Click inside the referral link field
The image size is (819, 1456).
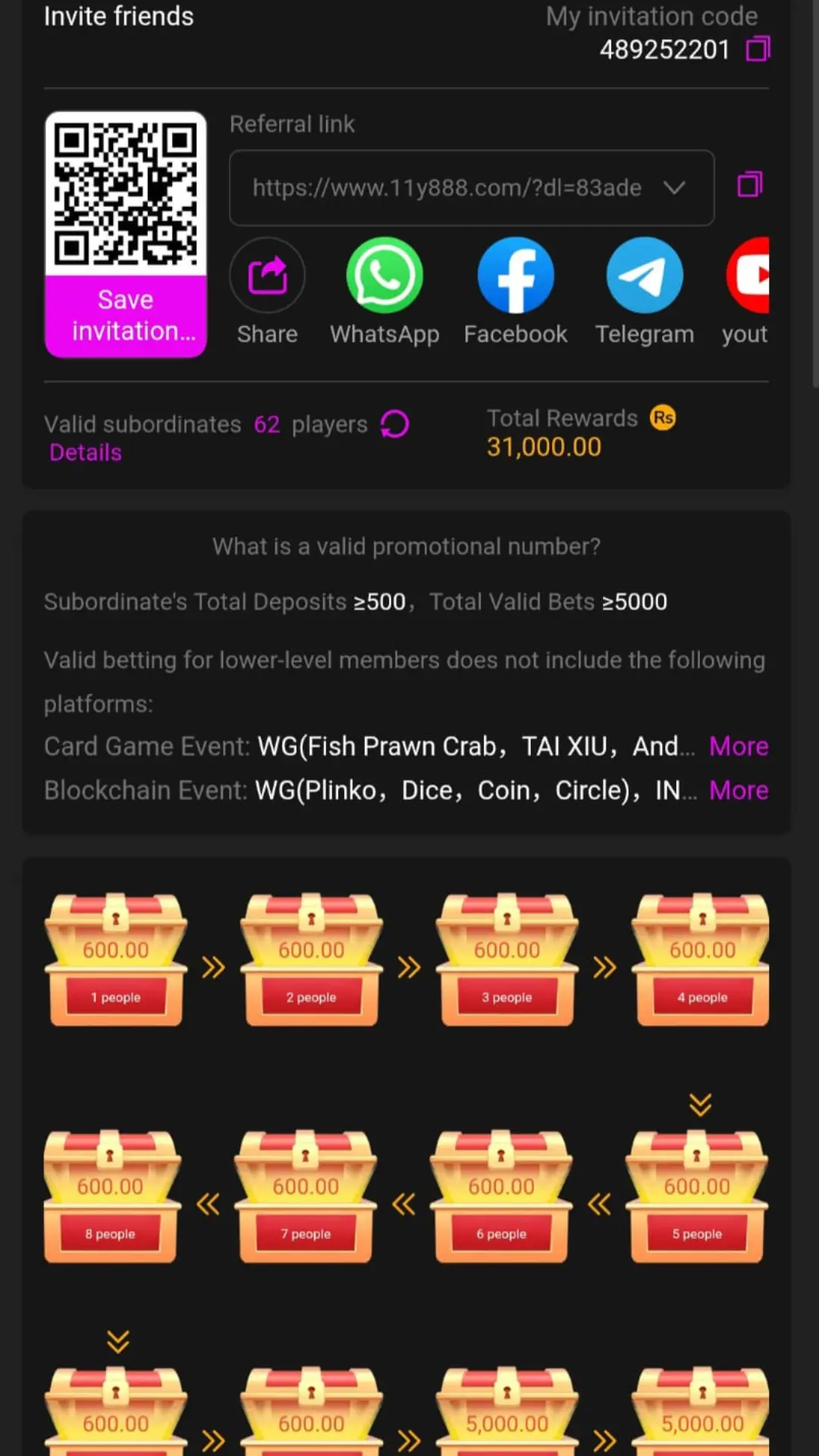pyautogui.click(x=447, y=188)
